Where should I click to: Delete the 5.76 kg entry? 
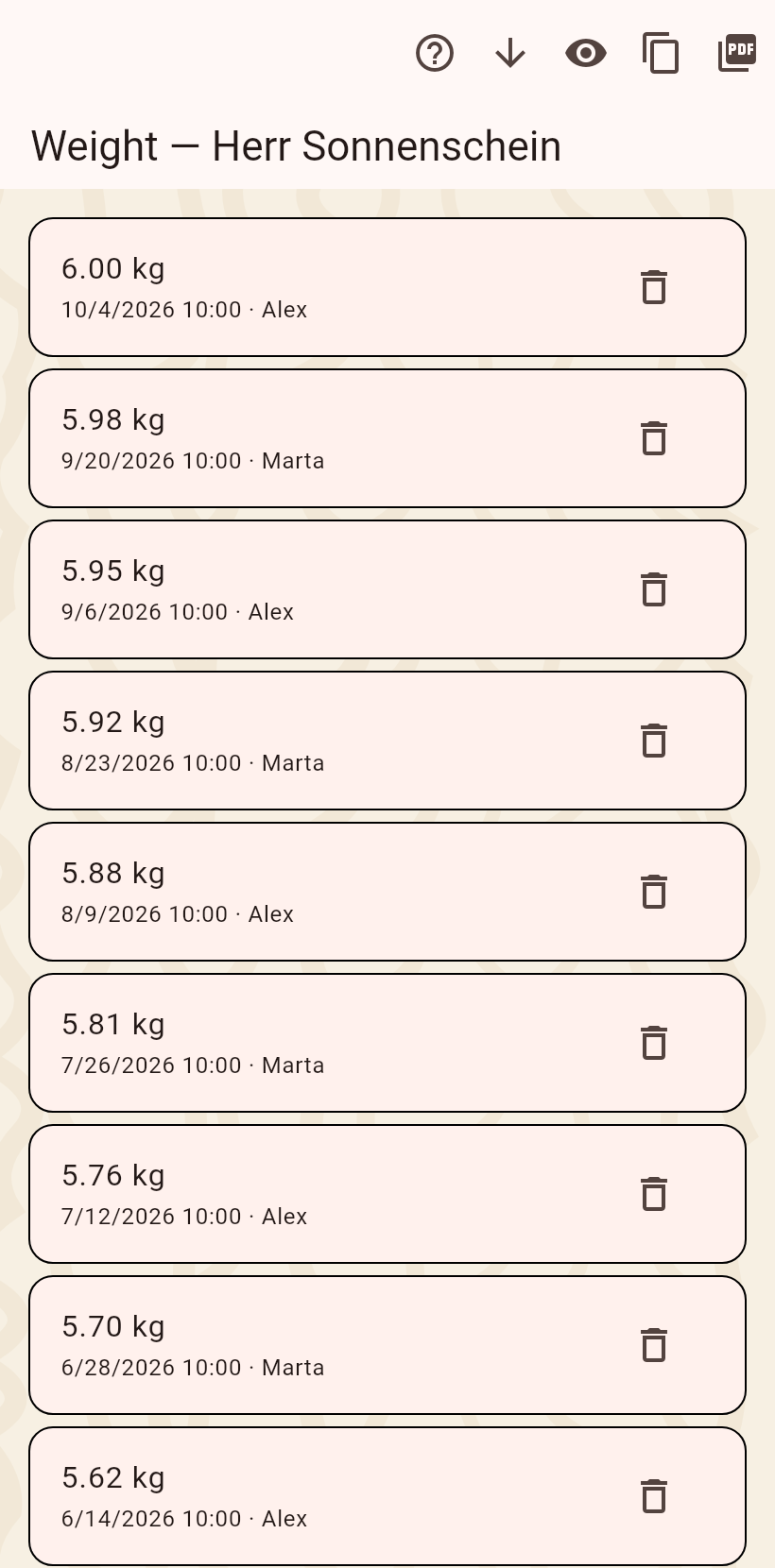pyautogui.click(x=654, y=1194)
